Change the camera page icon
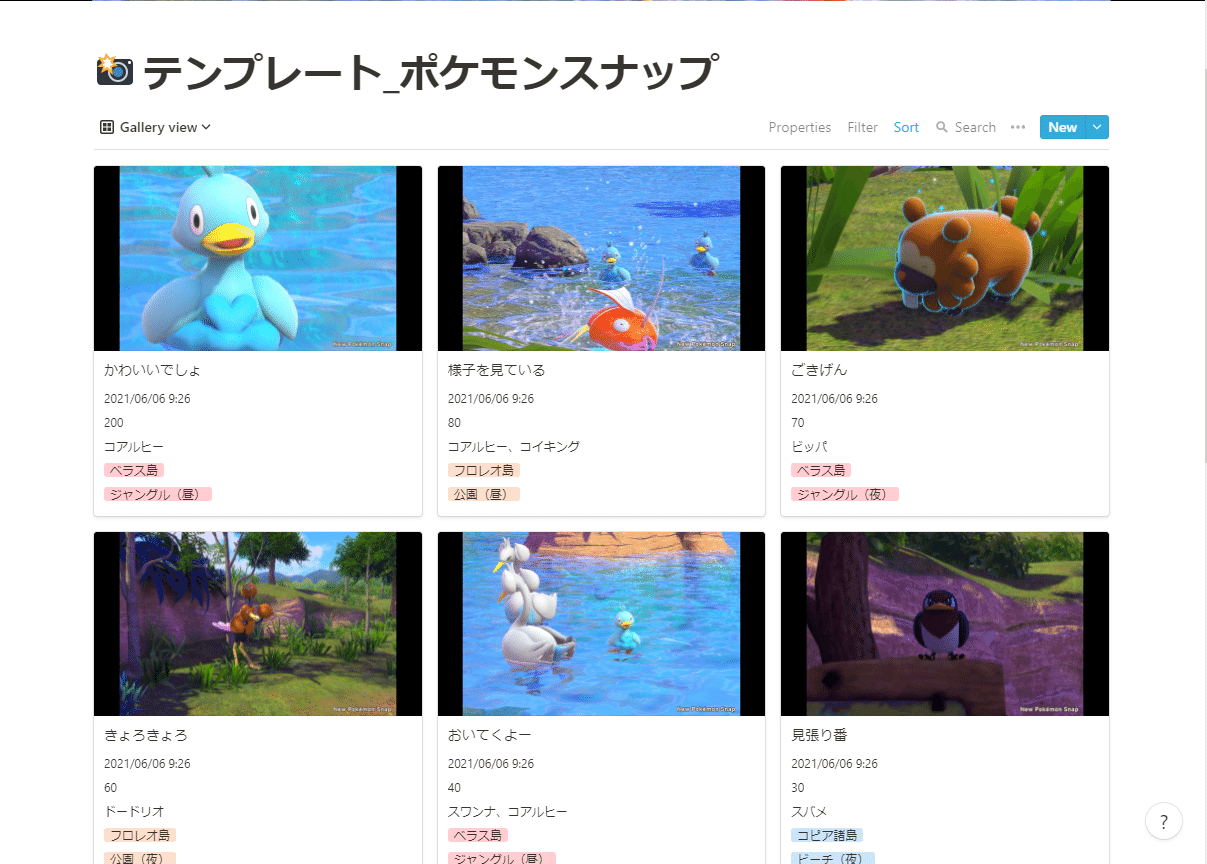 click(x=115, y=71)
